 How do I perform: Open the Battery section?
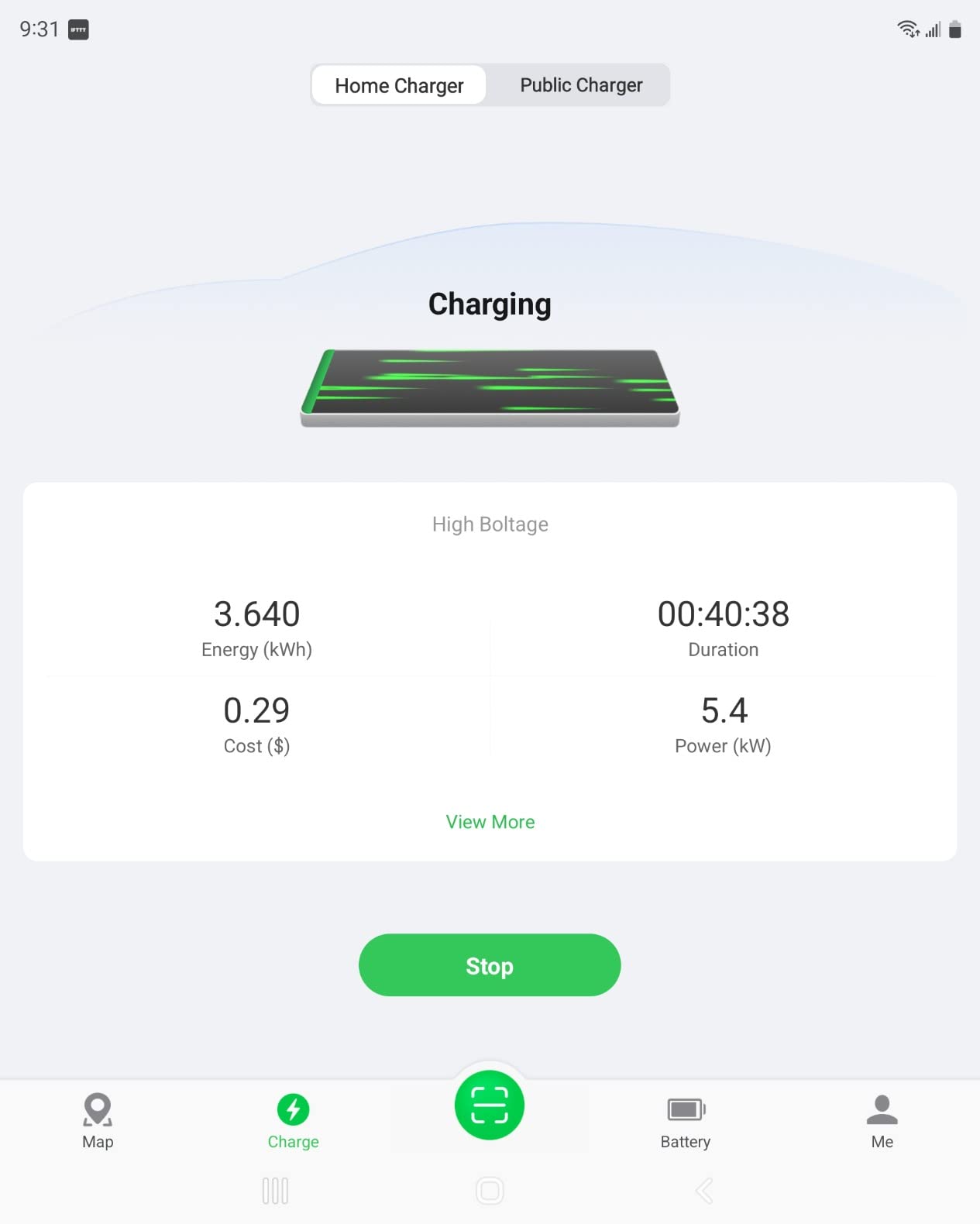click(x=685, y=1119)
